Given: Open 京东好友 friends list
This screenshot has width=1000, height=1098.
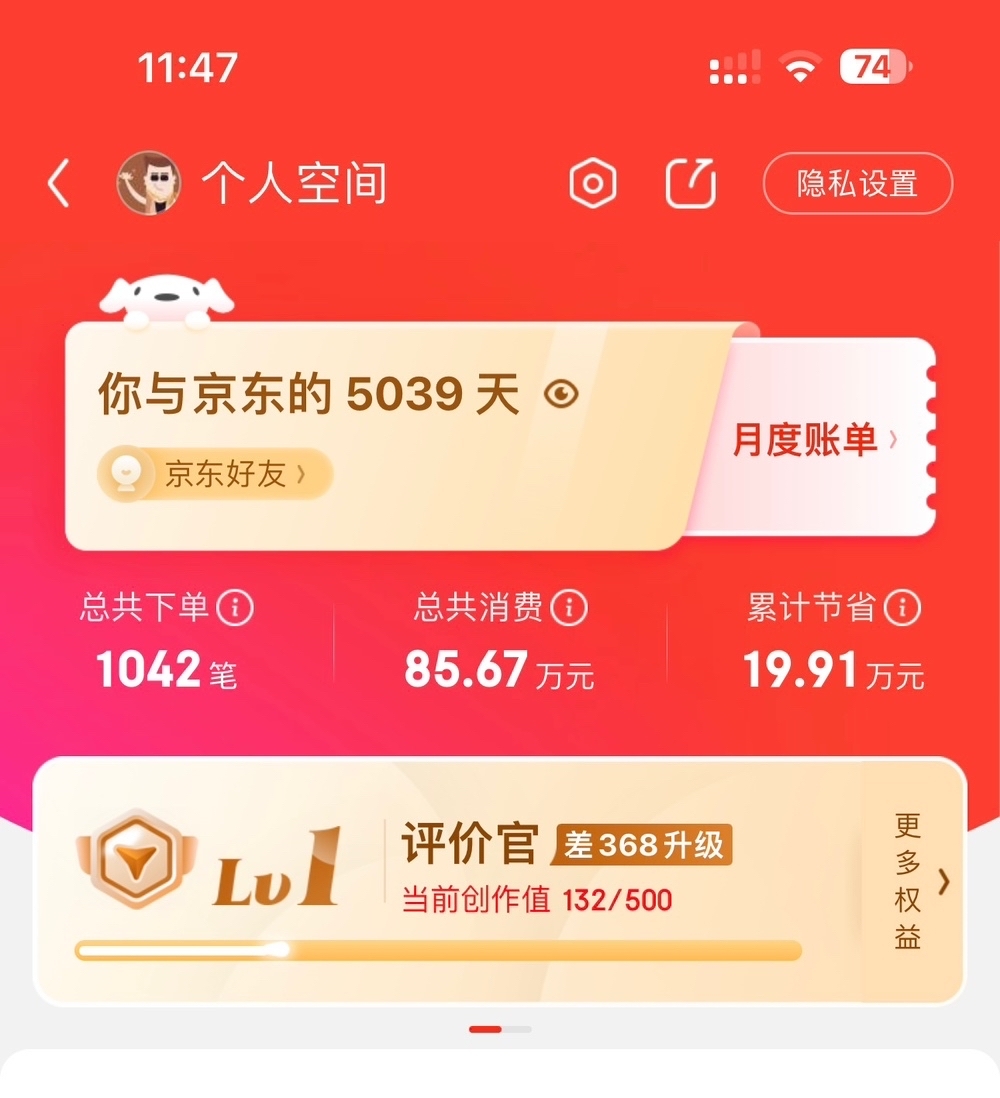Looking at the screenshot, I should pyautogui.click(x=215, y=474).
